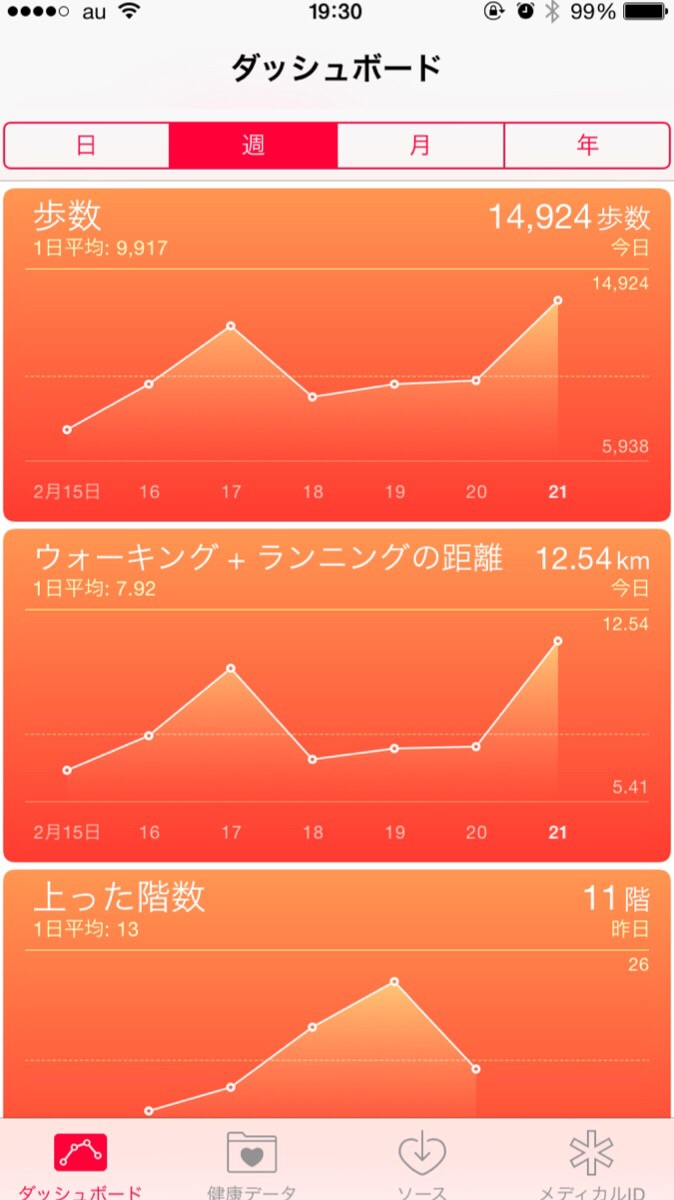Open the 歩数 steps card
The width and height of the screenshot is (674, 1200).
337,355
